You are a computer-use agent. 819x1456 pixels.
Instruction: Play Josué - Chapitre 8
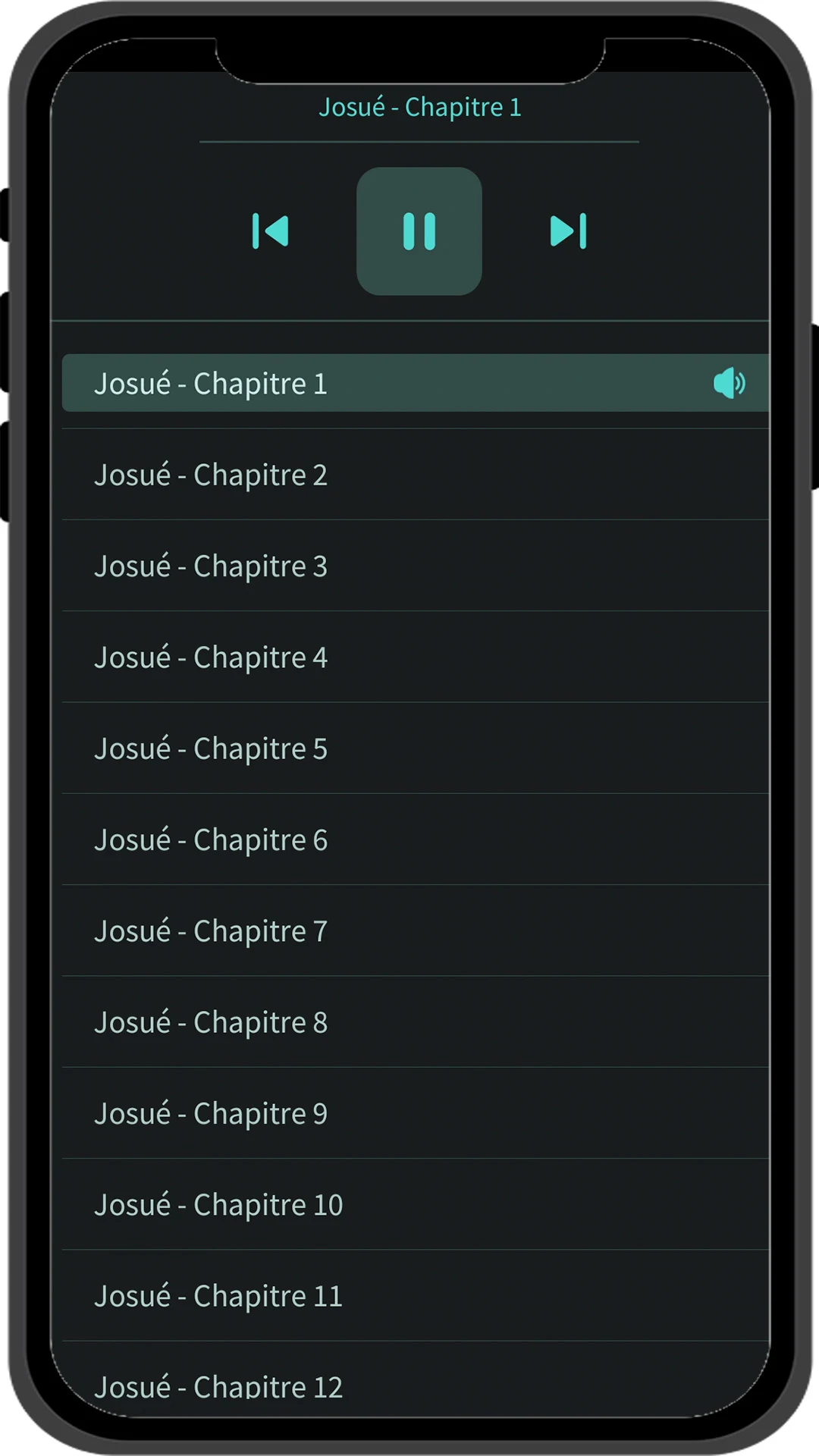tap(416, 1022)
